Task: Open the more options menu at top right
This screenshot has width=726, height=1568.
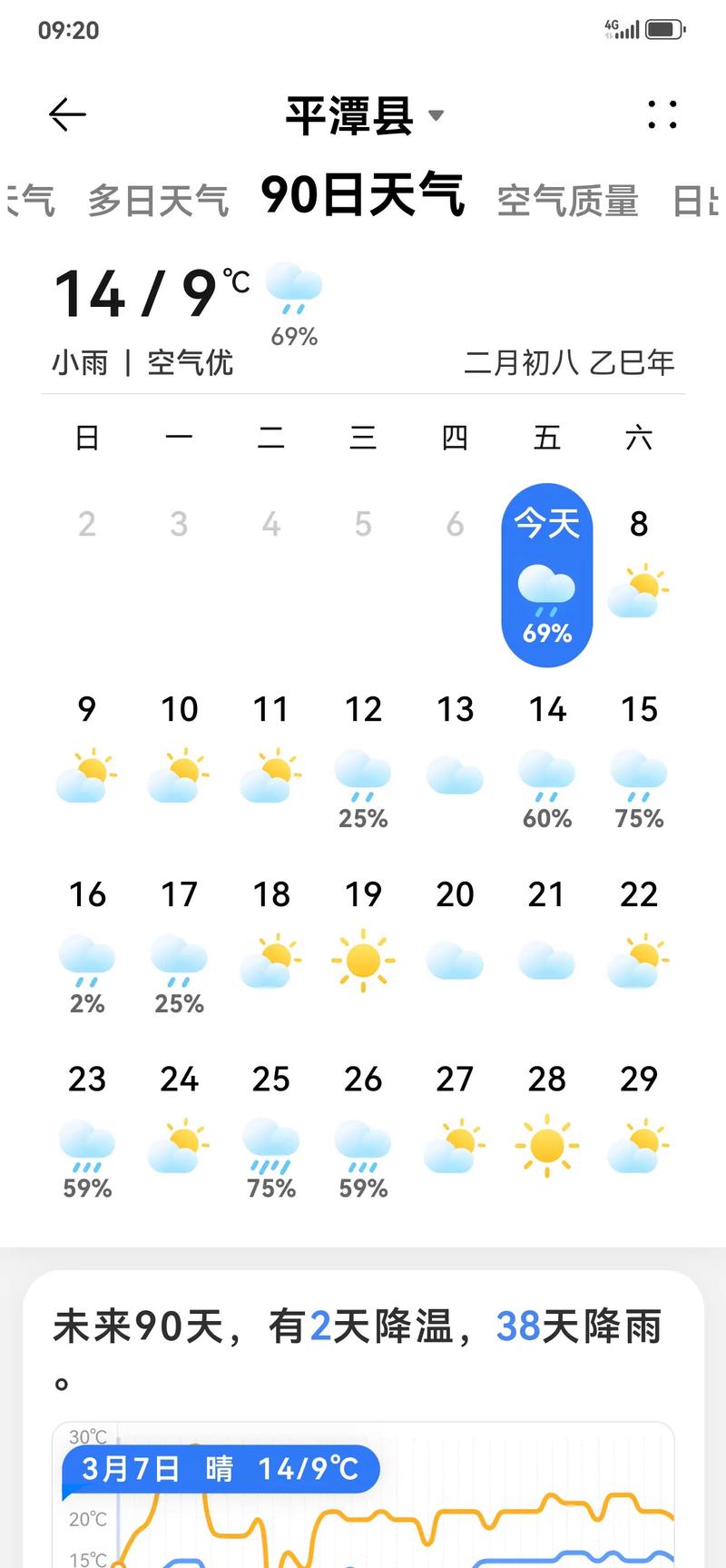Action: 662,114
